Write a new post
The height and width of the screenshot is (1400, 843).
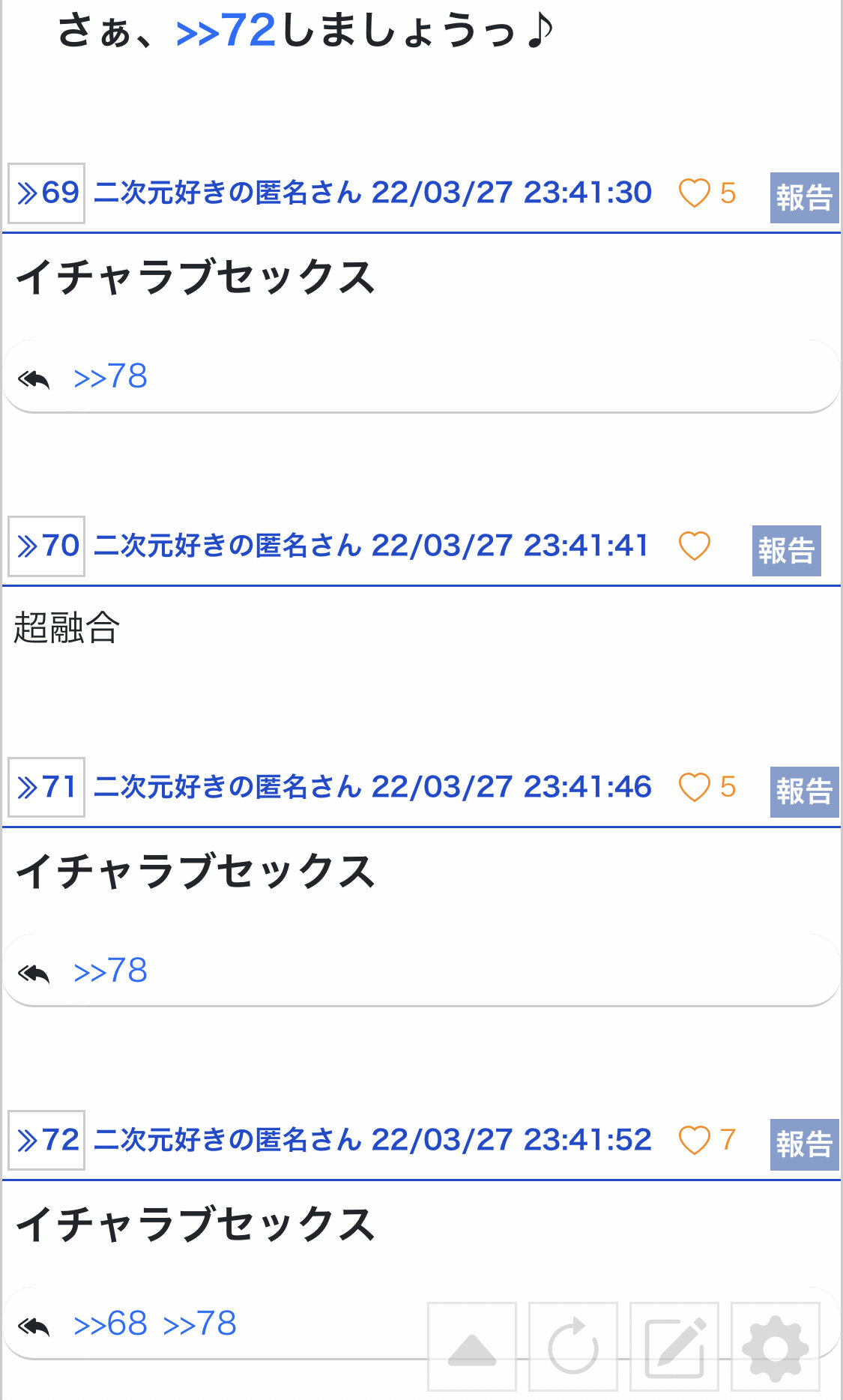tap(674, 1347)
